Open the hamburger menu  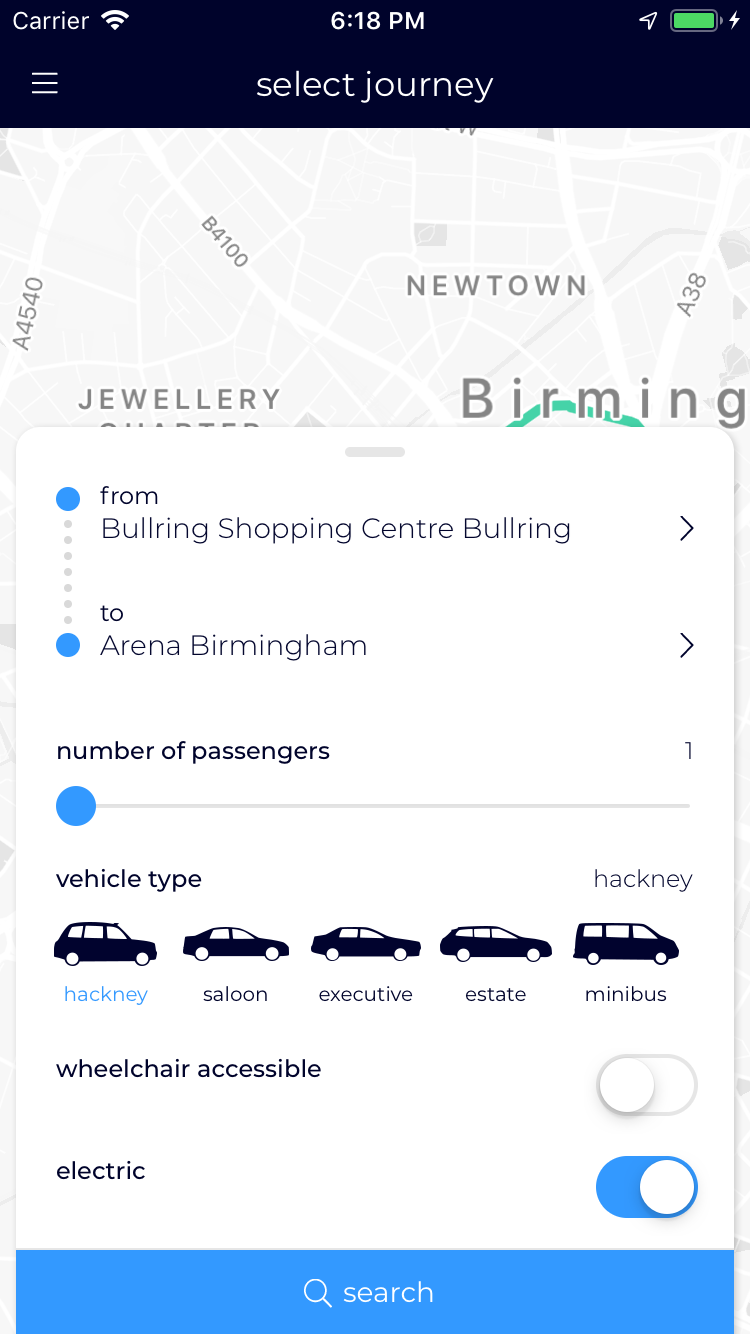click(x=45, y=84)
